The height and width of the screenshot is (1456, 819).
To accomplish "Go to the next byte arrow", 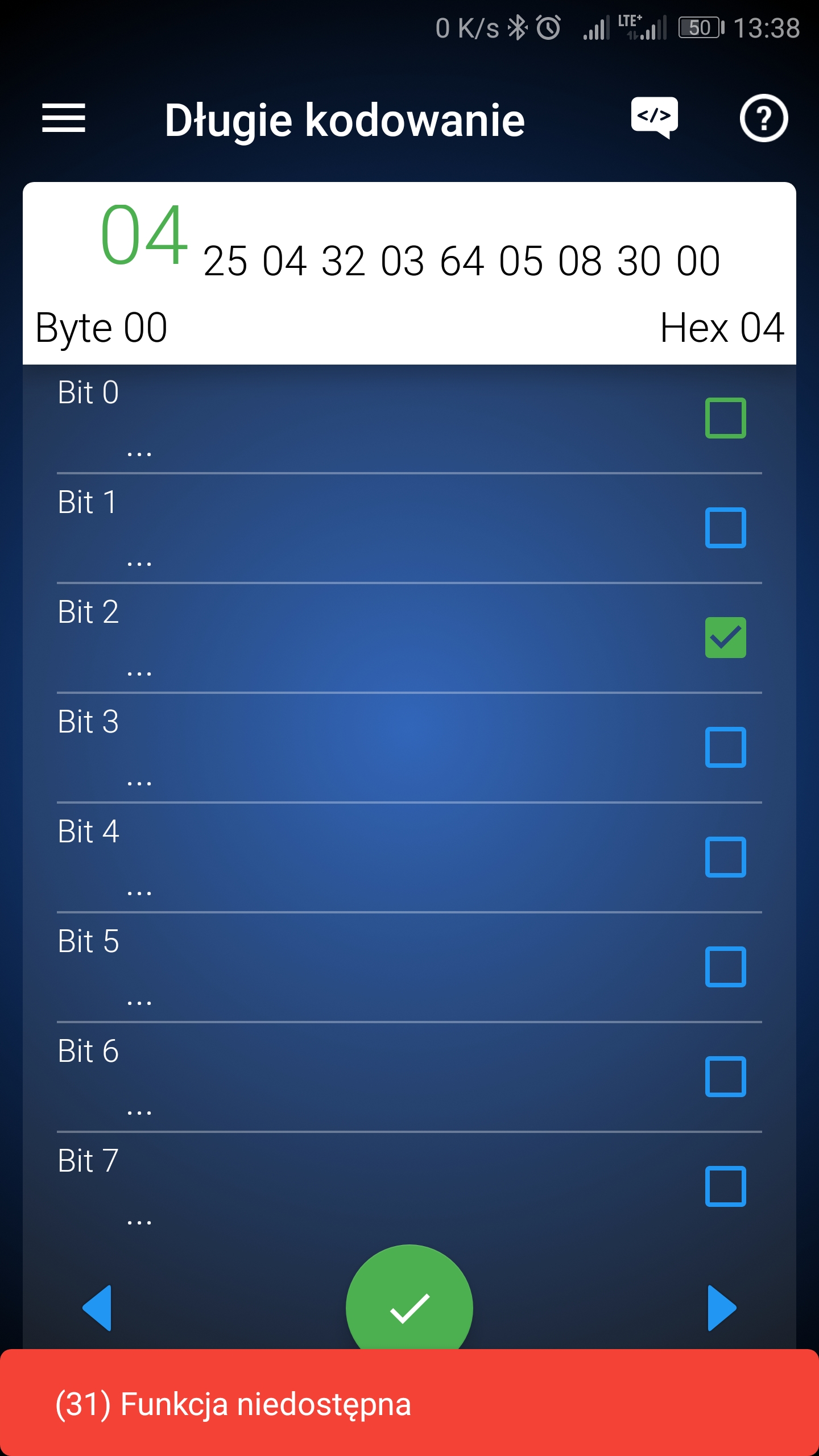I will tap(721, 1308).
